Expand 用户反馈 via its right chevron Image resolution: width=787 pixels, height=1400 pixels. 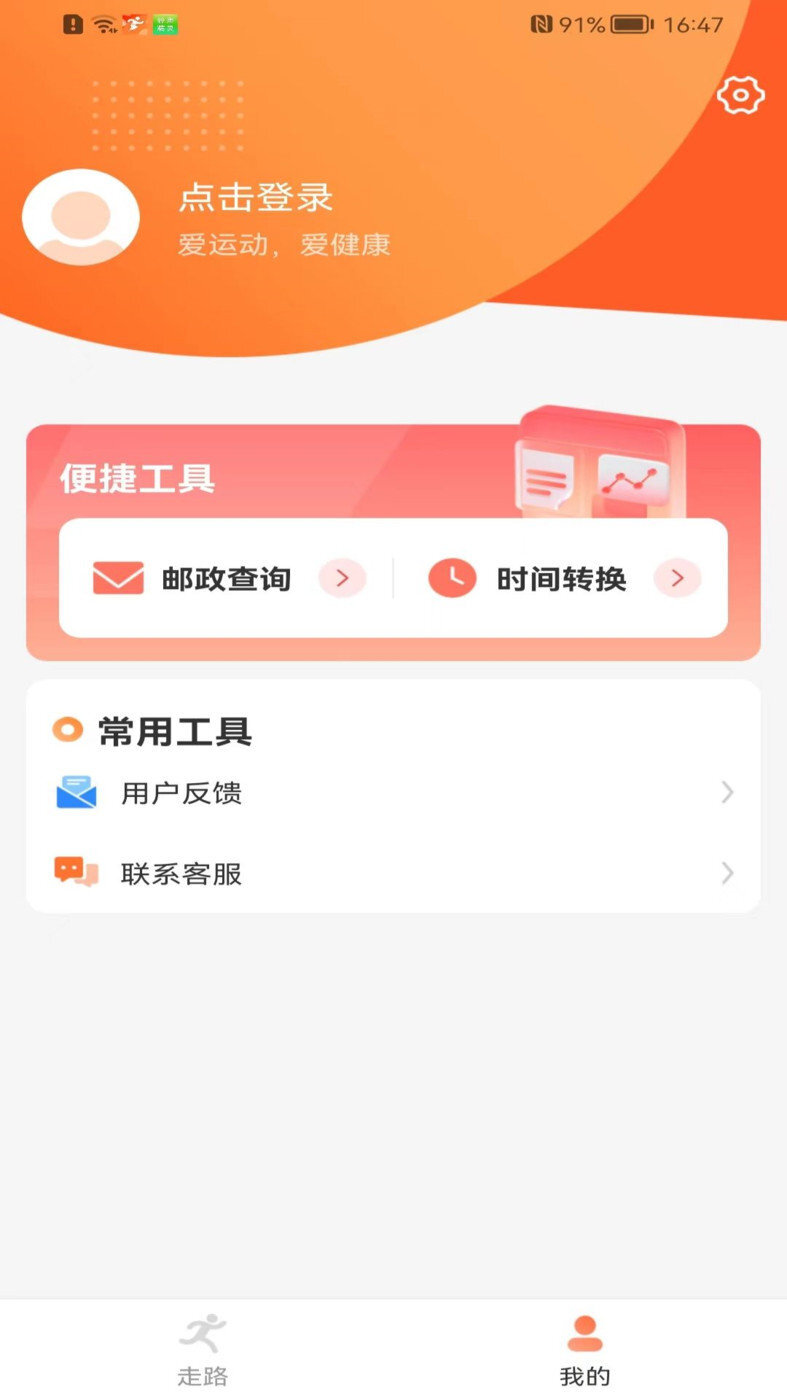tap(728, 793)
